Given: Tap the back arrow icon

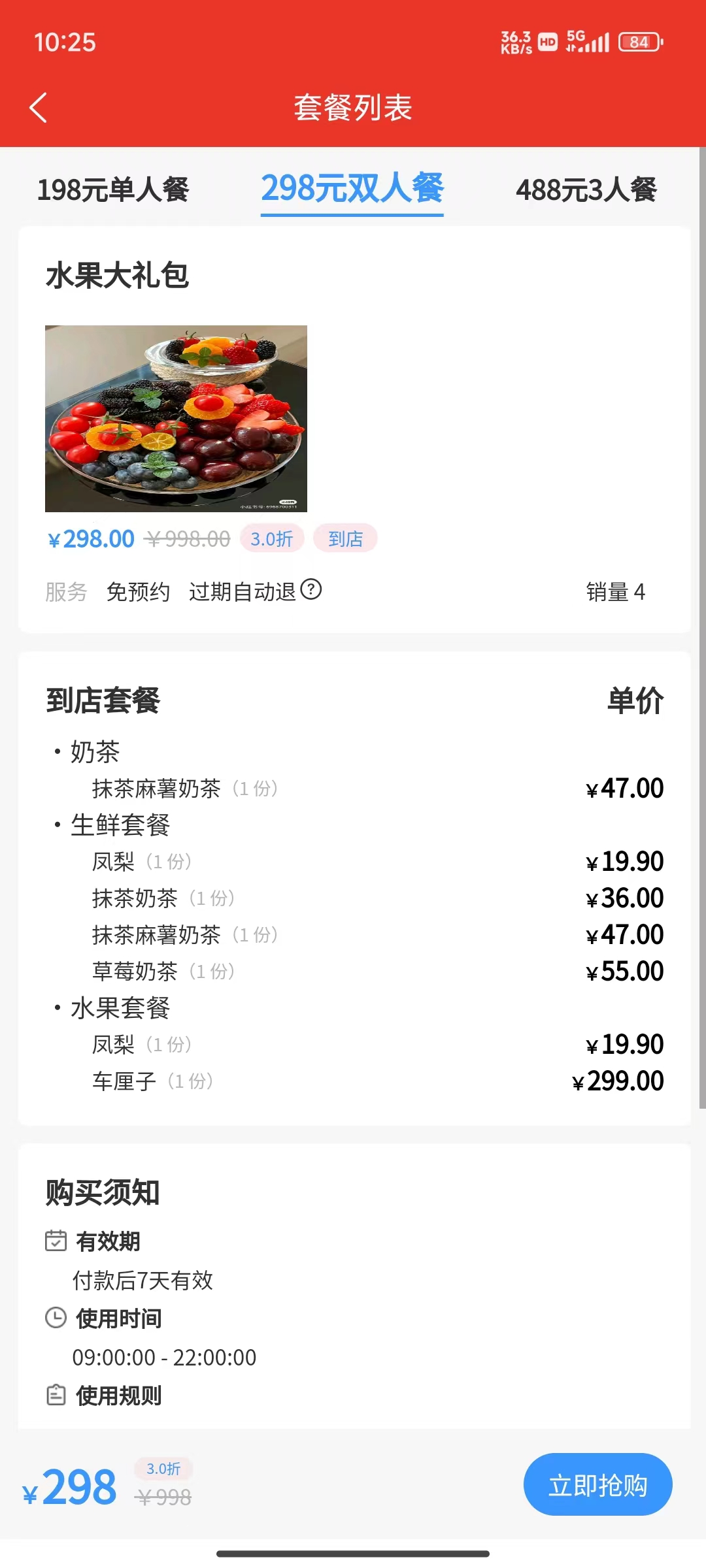Looking at the screenshot, I should 37,107.
